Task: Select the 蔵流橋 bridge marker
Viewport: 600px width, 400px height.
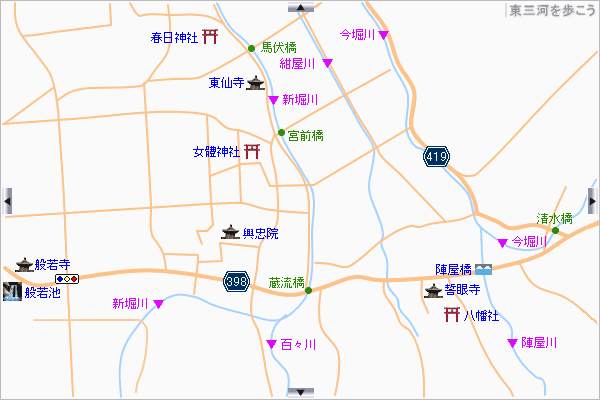Action: click(x=309, y=291)
